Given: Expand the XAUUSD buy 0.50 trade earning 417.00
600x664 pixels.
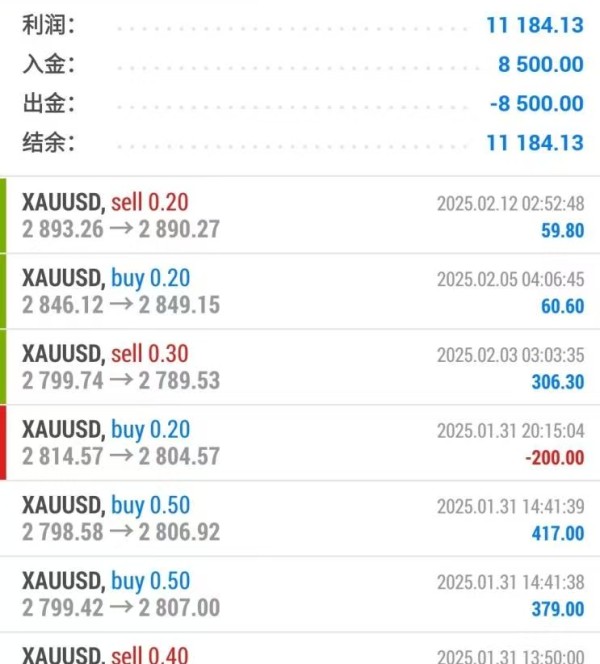Looking at the screenshot, I should coord(300,519).
